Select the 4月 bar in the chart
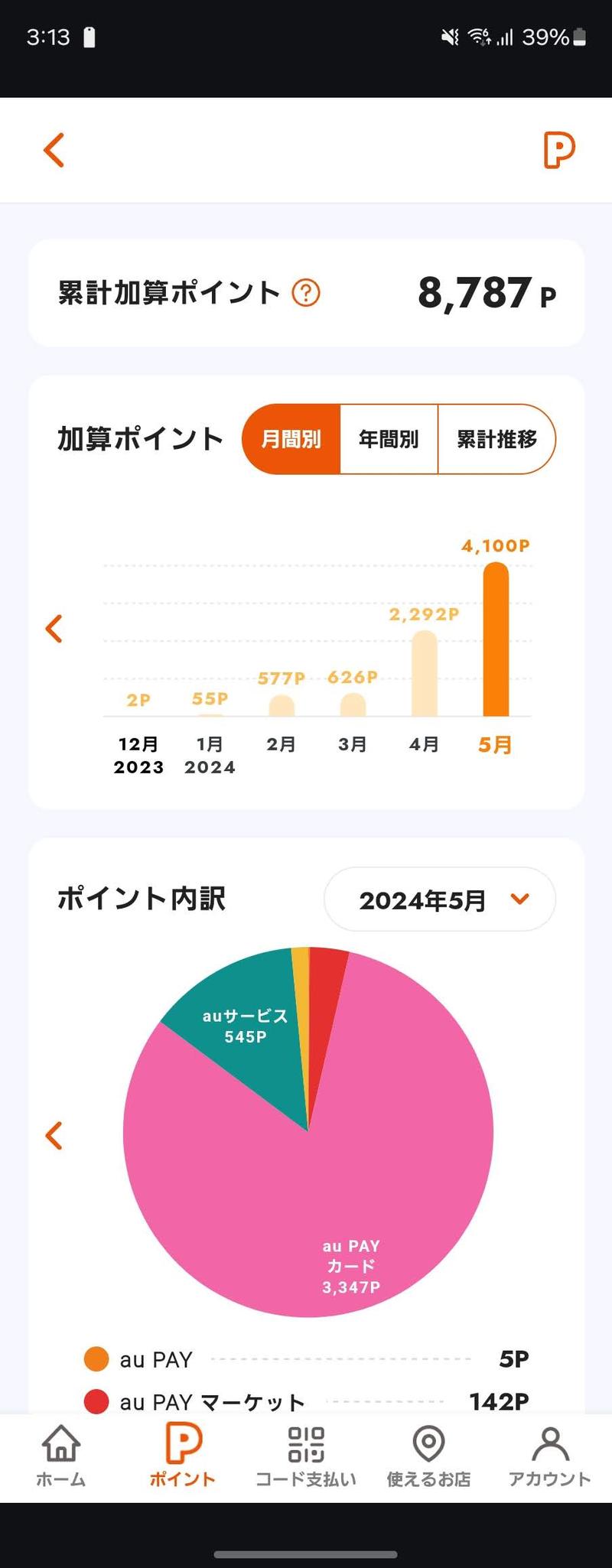 (424, 673)
